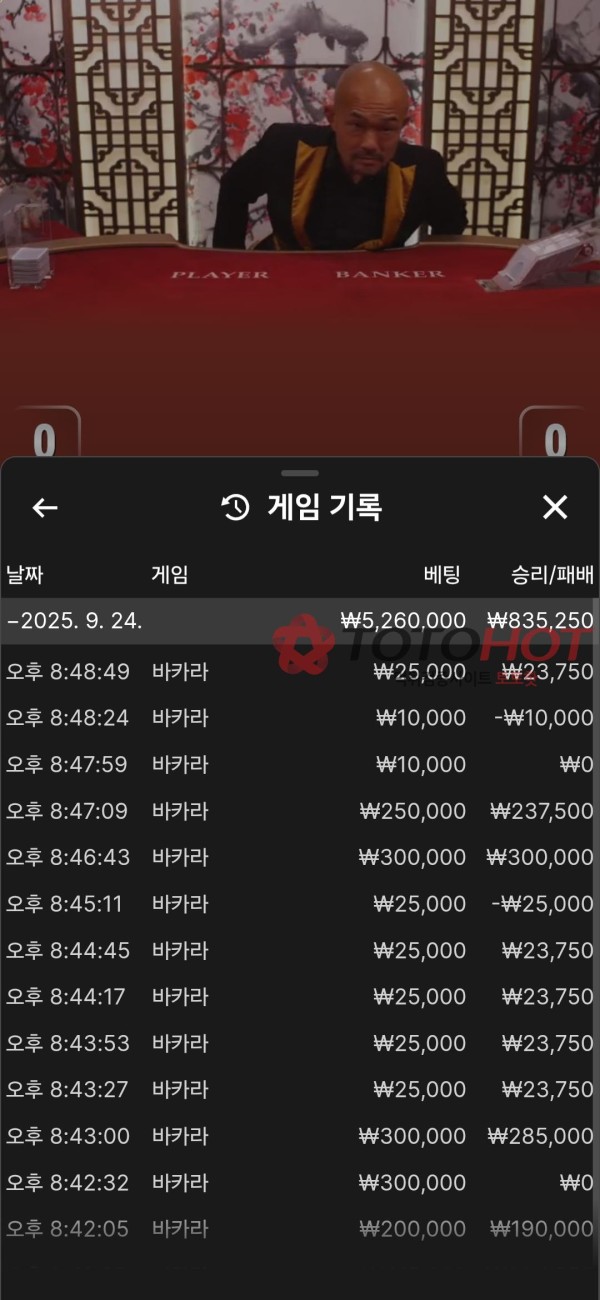Open the 8:42:32 baccarat round
Screen dimensions: 600x1300
[x=300, y=1183]
